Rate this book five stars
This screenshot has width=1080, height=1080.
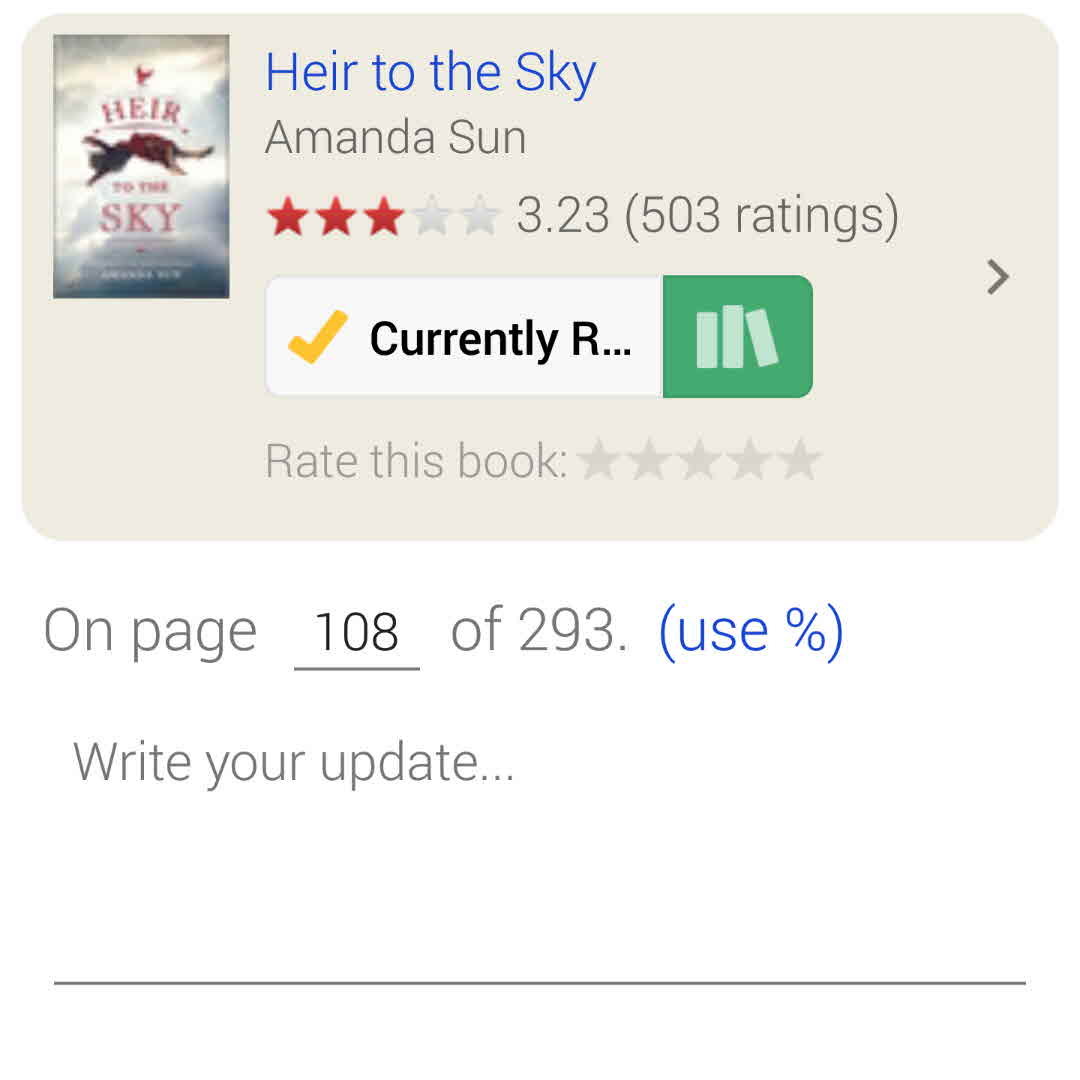point(799,461)
